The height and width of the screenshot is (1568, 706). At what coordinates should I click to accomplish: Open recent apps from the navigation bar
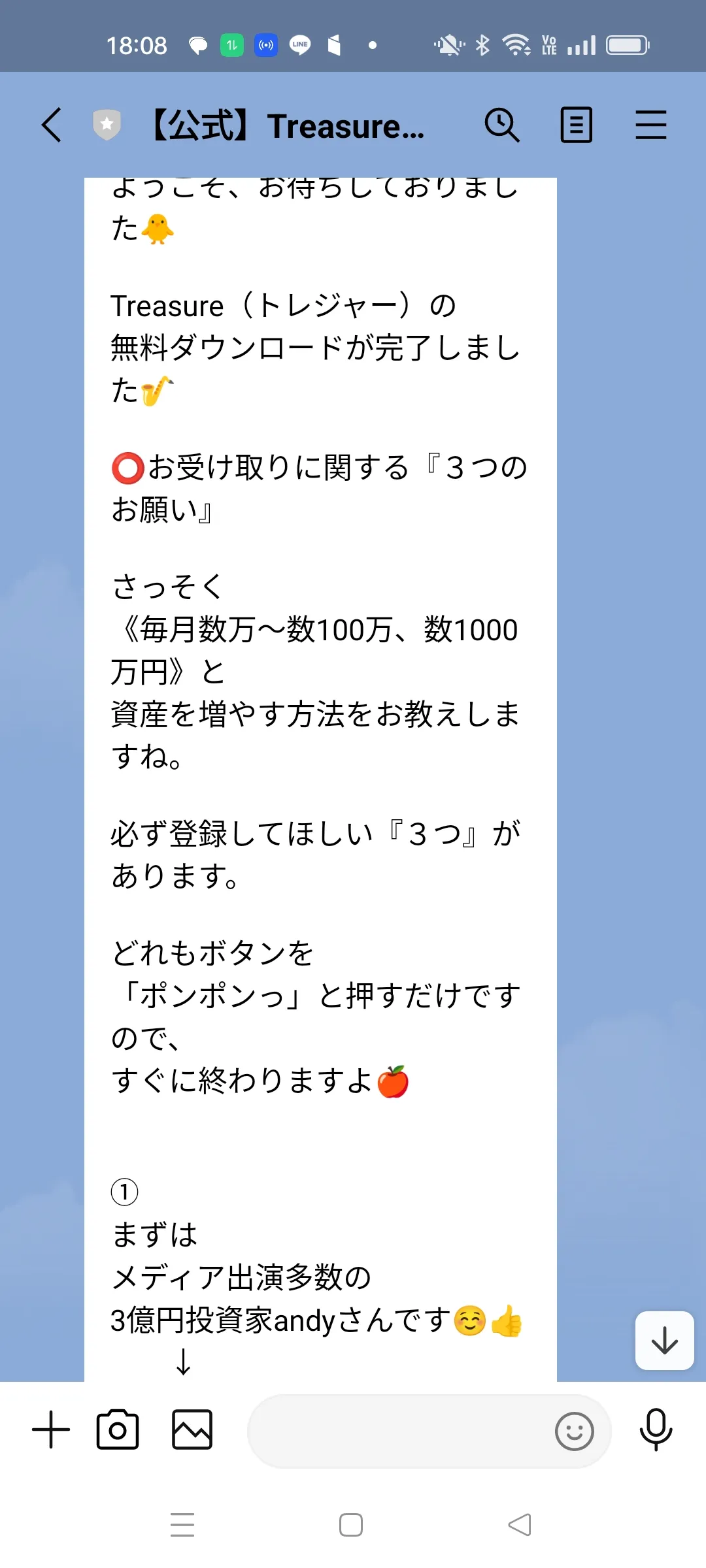click(182, 1525)
